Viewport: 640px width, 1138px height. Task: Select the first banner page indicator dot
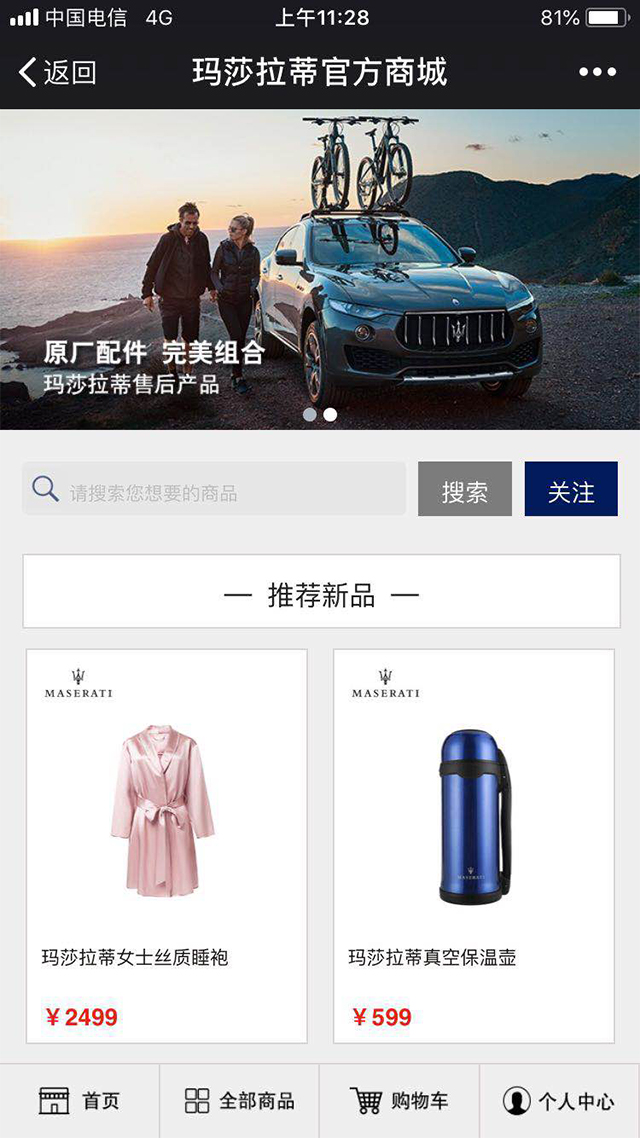(x=309, y=414)
